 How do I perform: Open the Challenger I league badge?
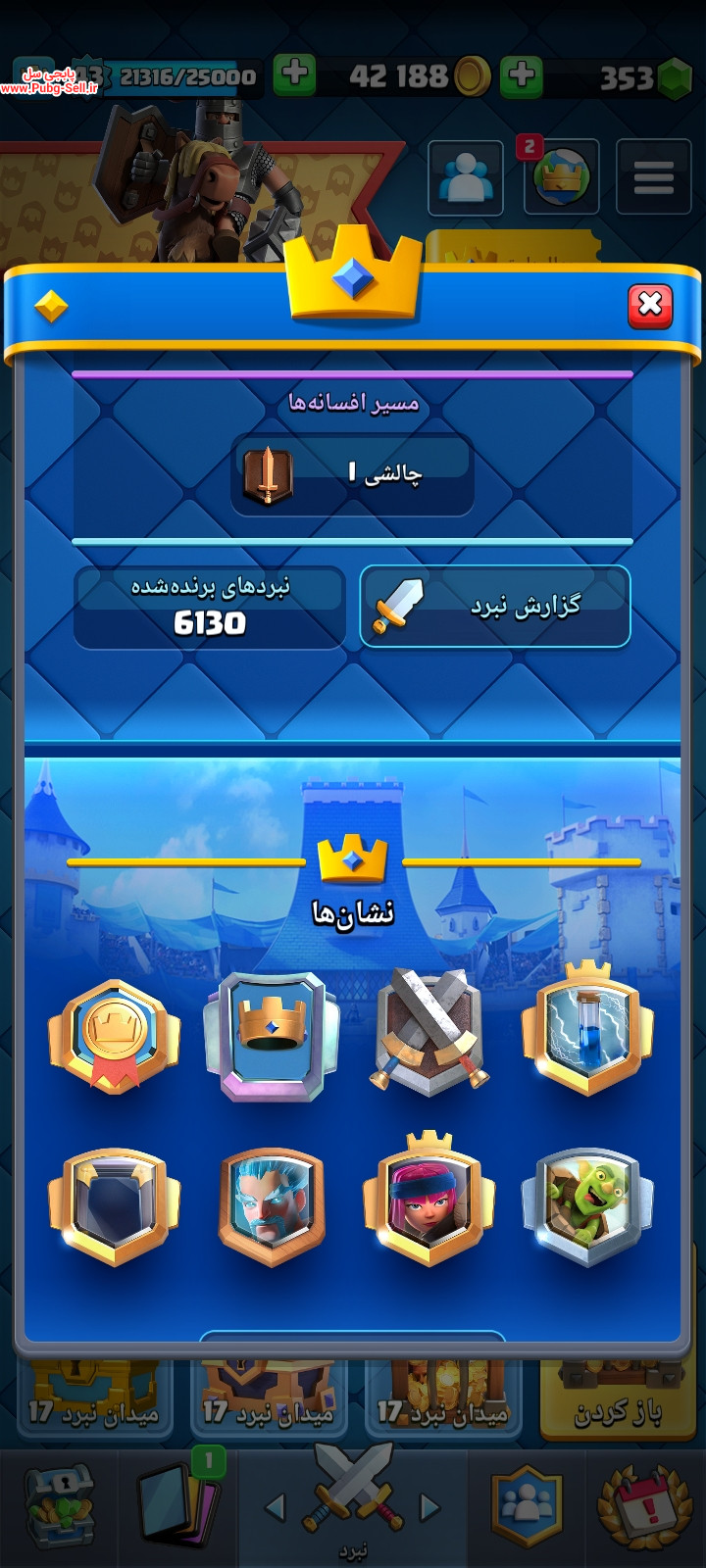point(353,475)
